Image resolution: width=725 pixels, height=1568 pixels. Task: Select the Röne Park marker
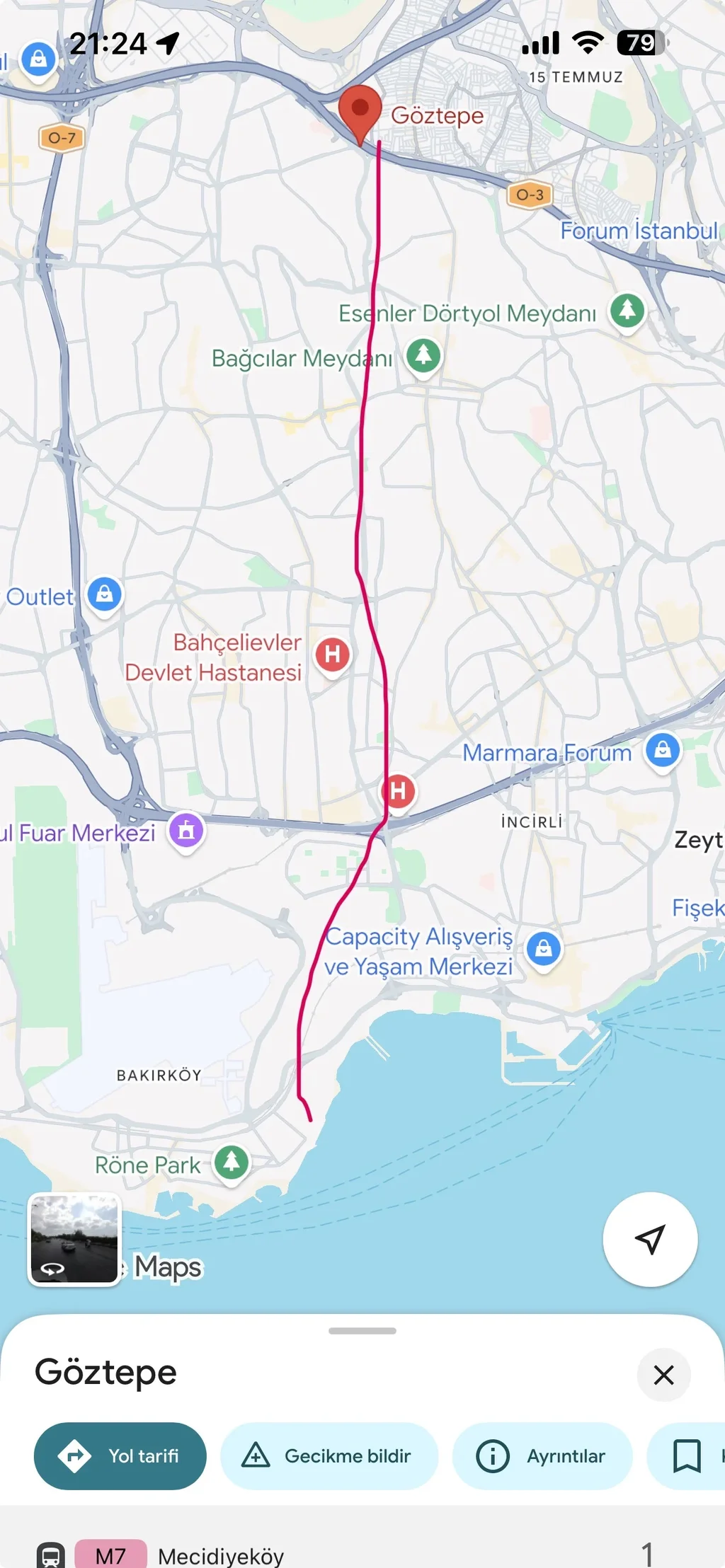[x=232, y=1163]
